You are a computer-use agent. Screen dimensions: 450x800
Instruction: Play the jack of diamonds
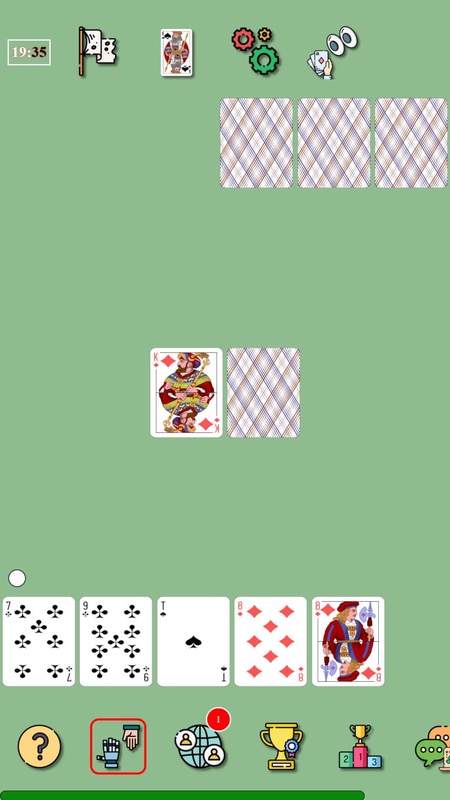click(348, 641)
